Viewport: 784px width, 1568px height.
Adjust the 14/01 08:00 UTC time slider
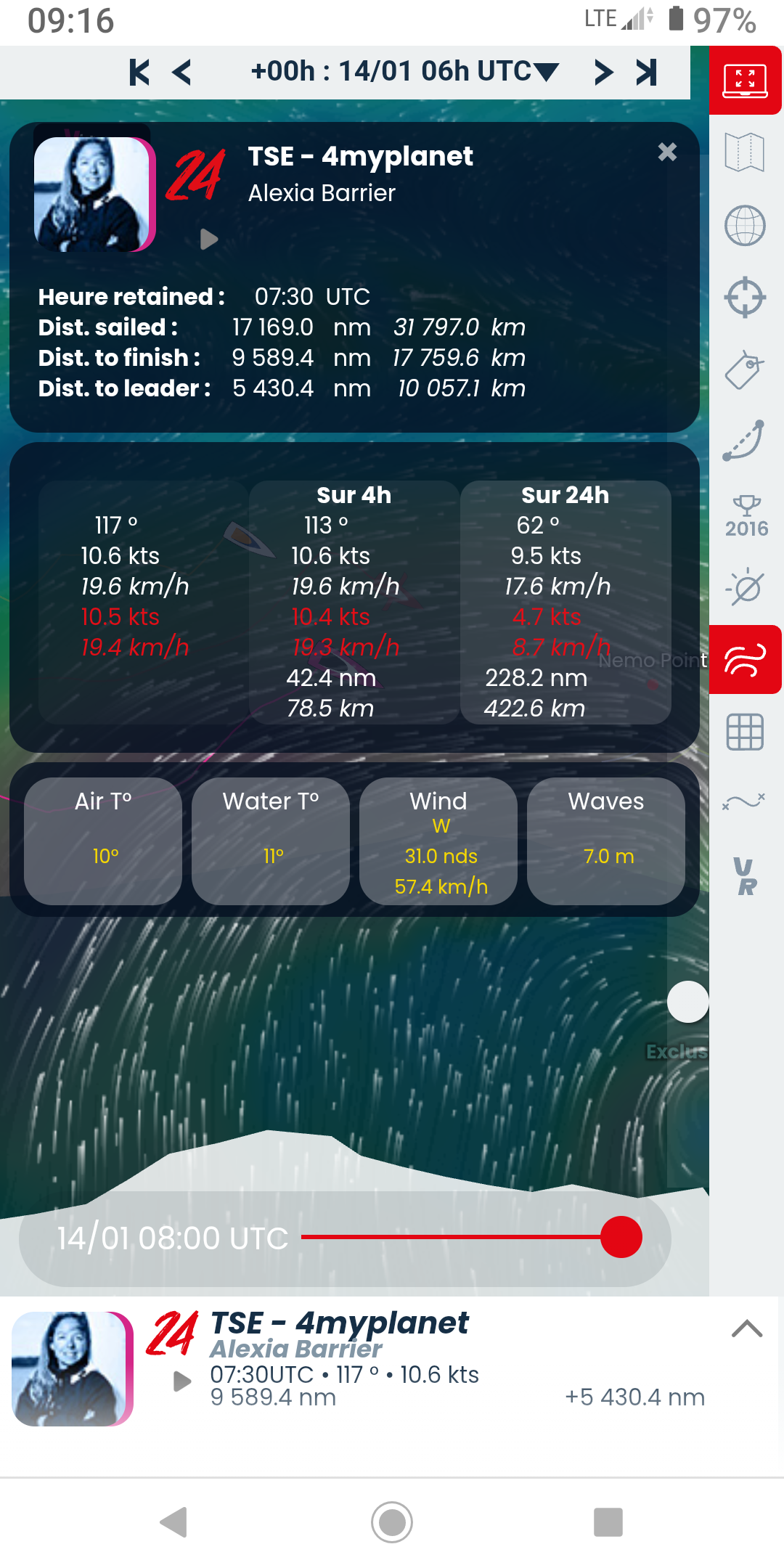click(x=621, y=1237)
